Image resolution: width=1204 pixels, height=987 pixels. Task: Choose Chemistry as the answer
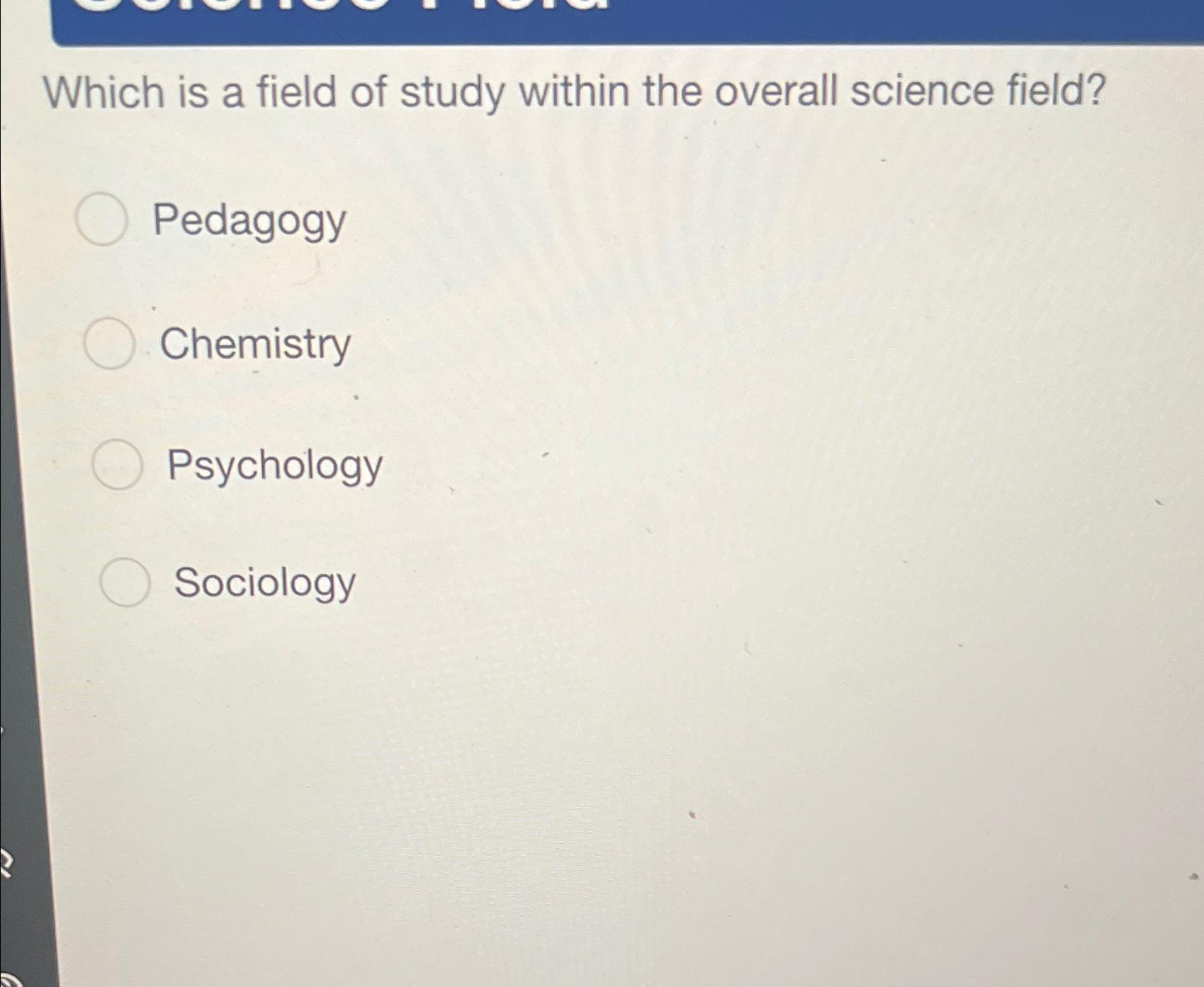[x=110, y=344]
